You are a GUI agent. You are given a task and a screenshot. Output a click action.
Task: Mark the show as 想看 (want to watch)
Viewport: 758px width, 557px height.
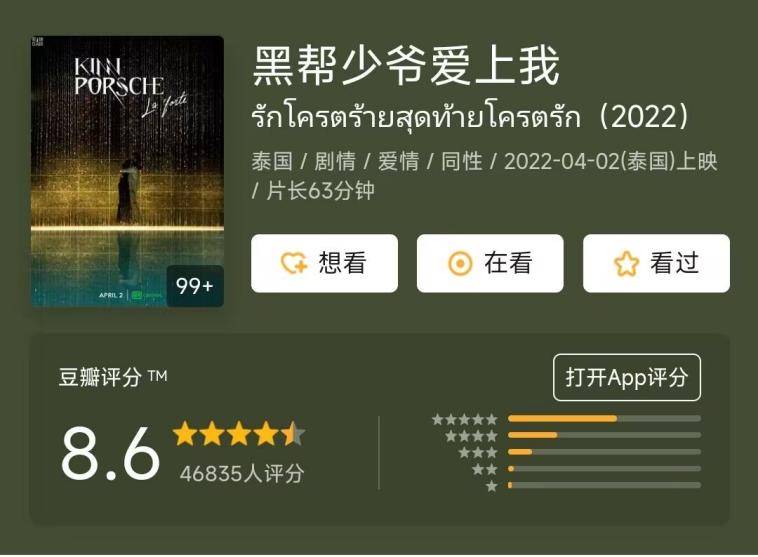(324, 264)
